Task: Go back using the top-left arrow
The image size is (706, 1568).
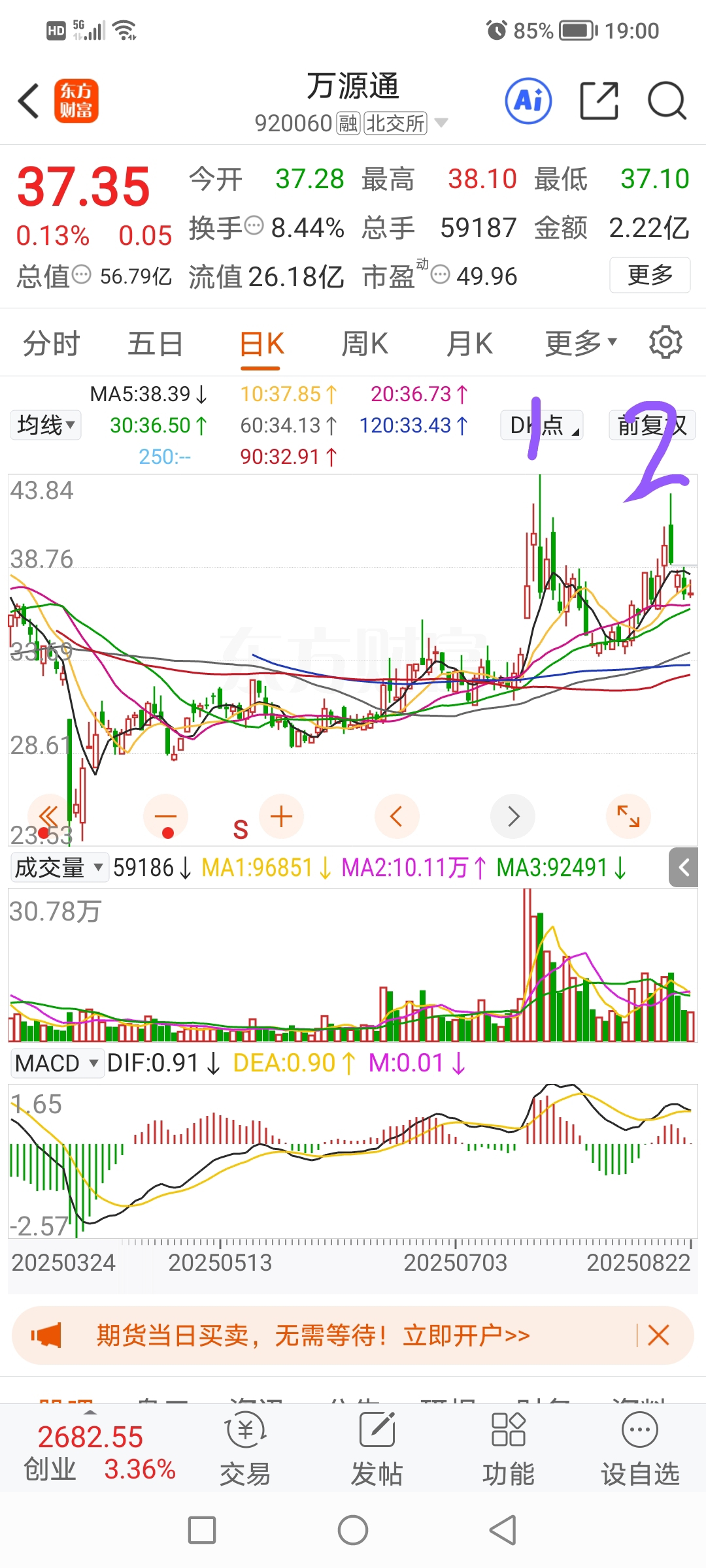Action: click(x=29, y=101)
